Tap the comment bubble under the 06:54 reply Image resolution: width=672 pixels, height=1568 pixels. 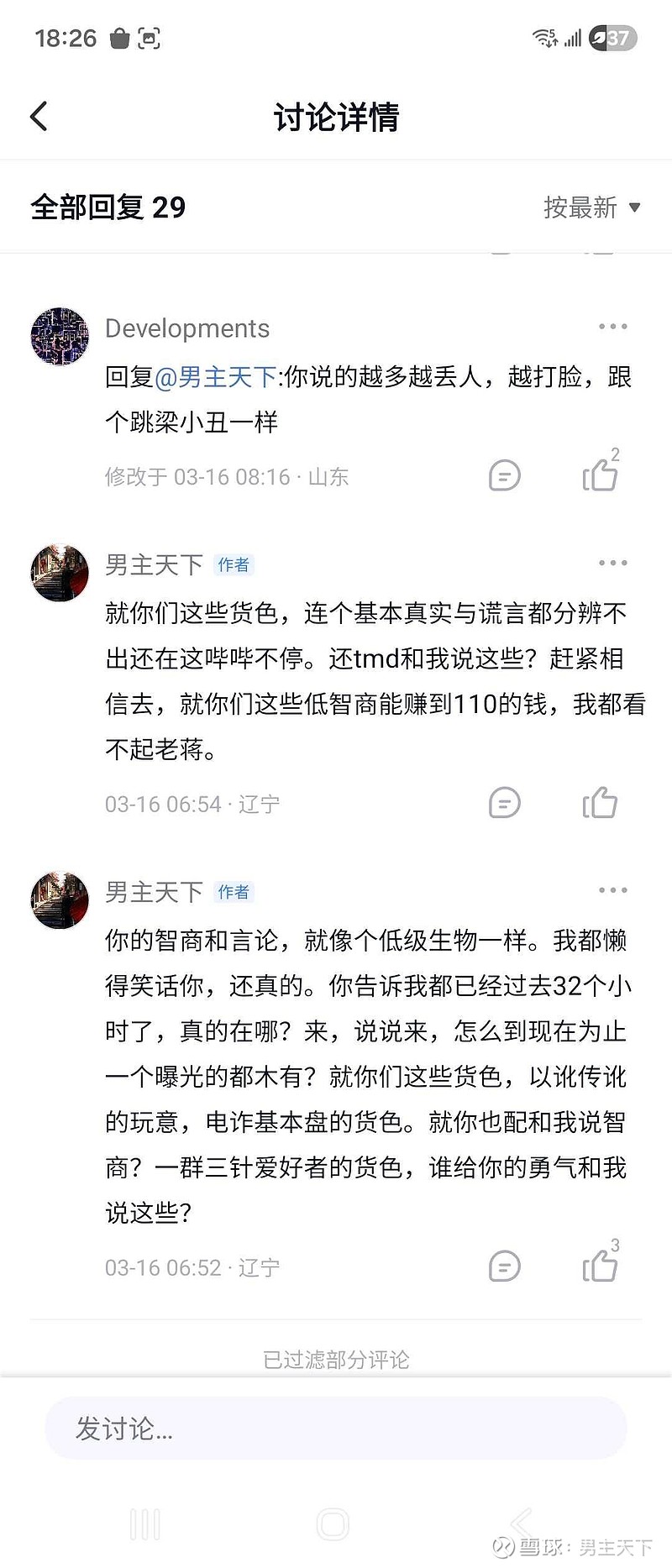(x=503, y=803)
